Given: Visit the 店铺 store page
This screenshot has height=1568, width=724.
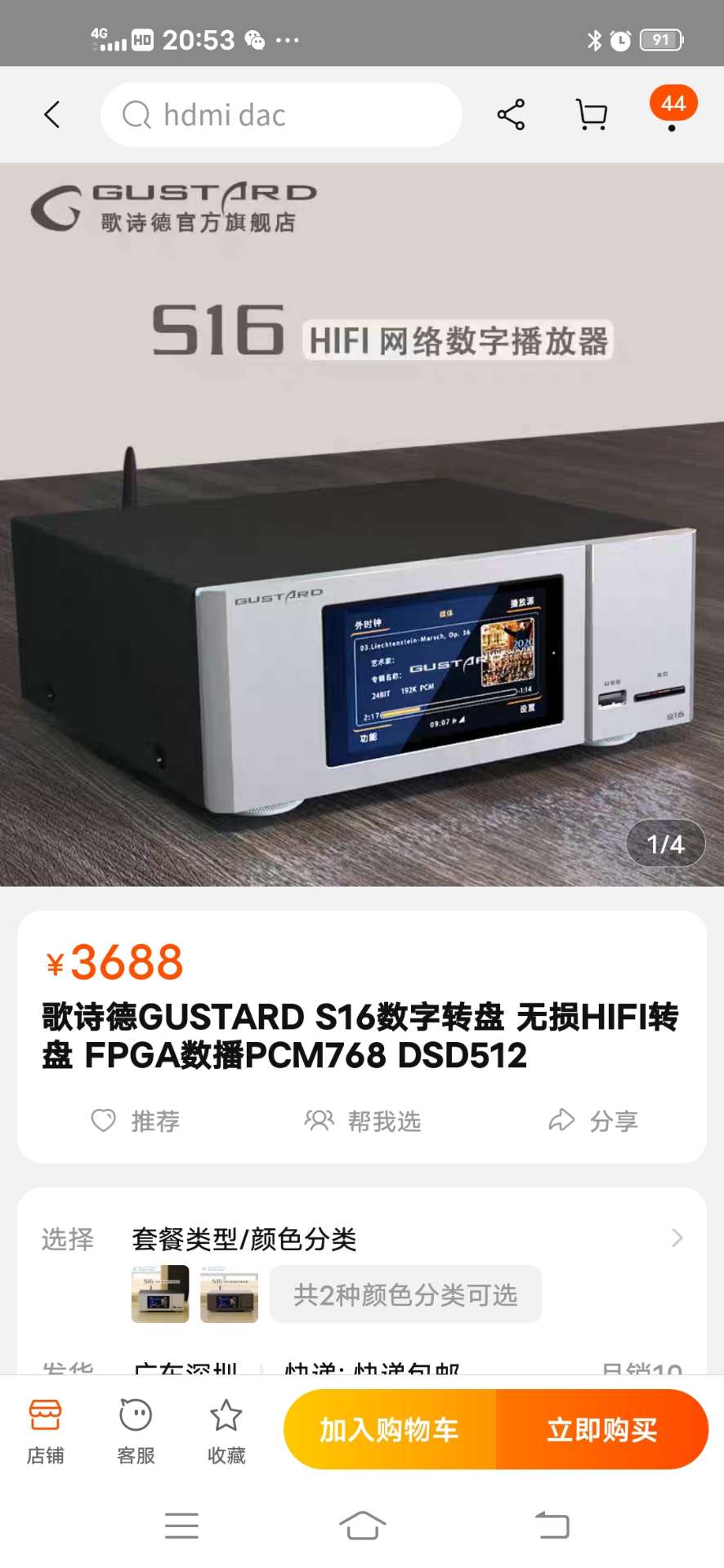Looking at the screenshot, I should click(45, 1431).
